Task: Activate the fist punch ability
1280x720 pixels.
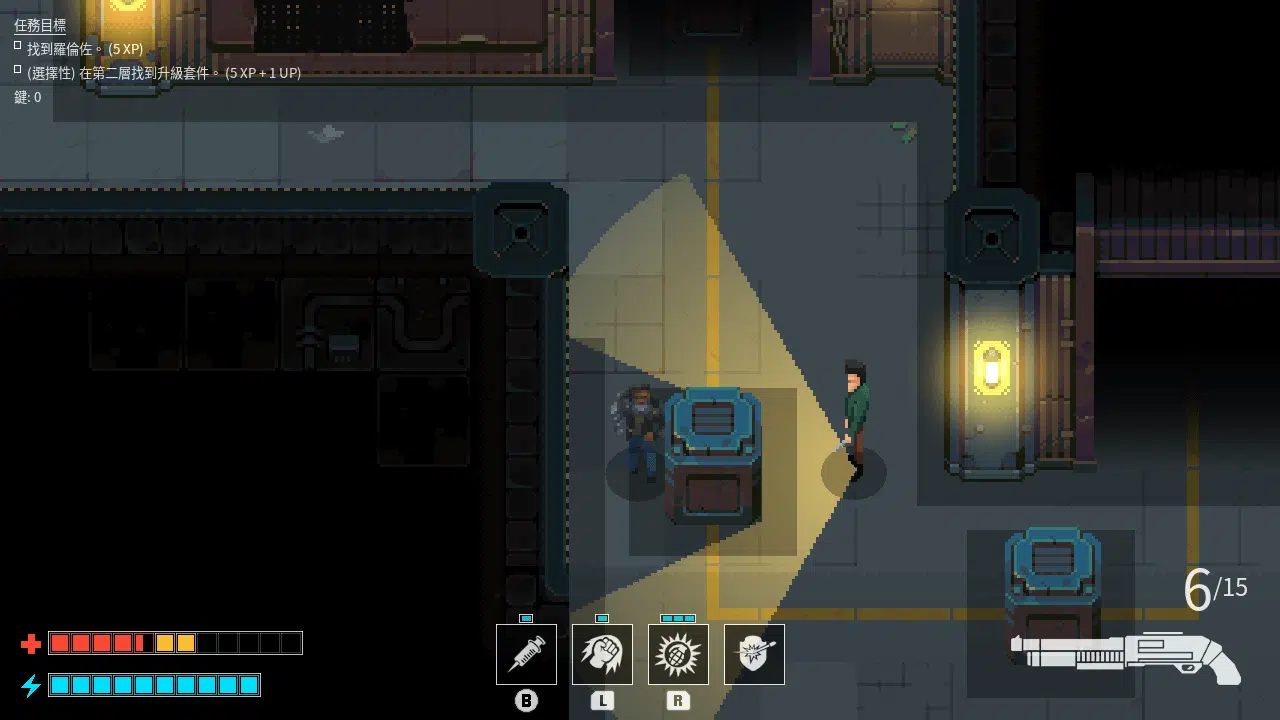Action: pos(602,654)
